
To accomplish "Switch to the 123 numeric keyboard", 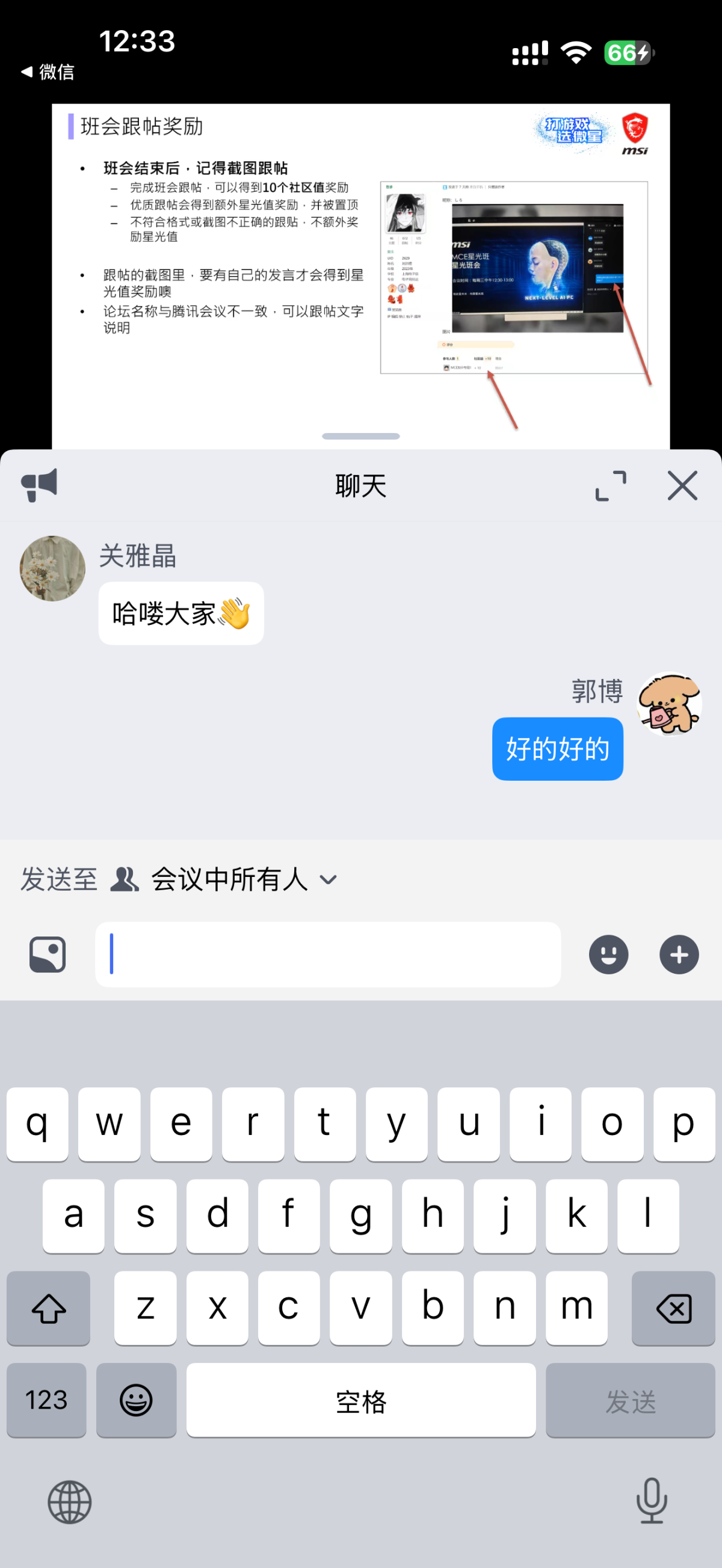I will (x=46, y=1401).
